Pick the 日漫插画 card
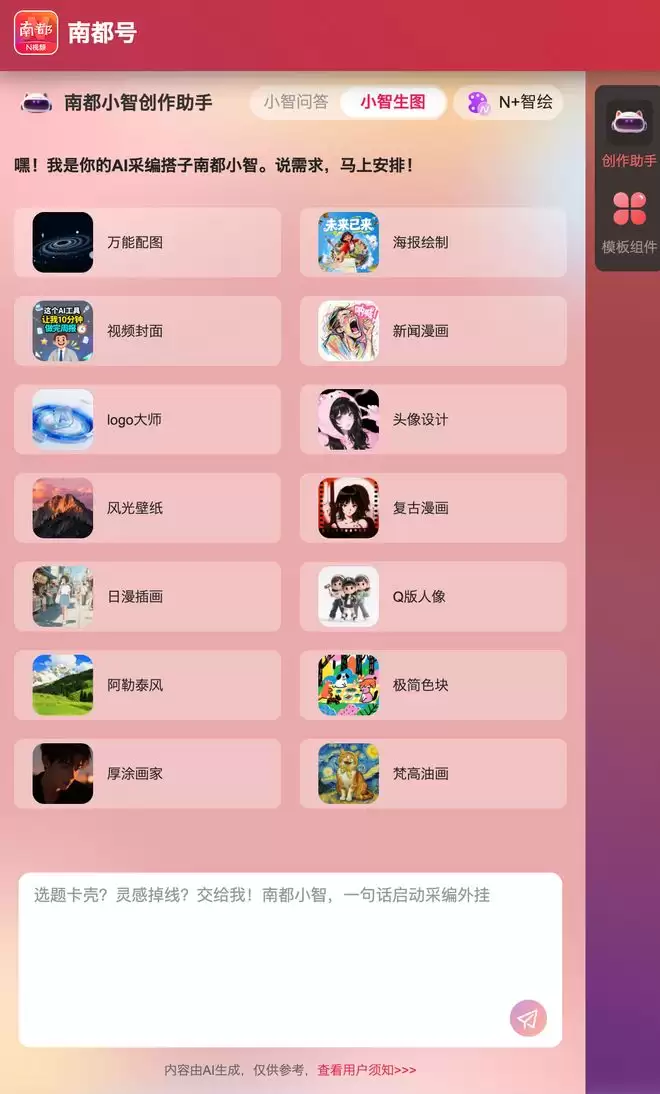Screen dimensions: 660x1094 click(147, 596)
